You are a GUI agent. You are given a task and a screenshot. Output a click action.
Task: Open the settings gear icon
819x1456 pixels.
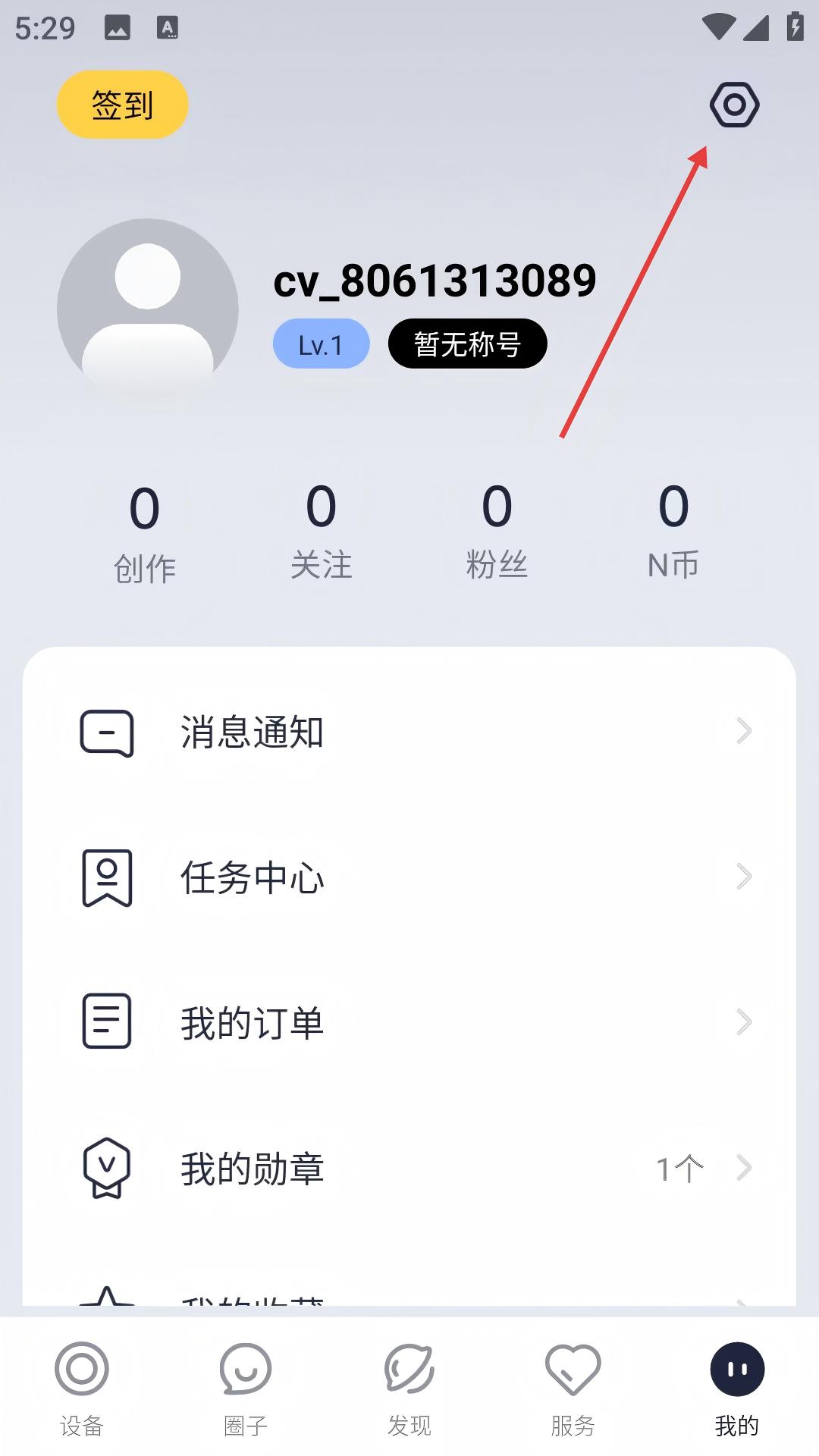click(x=734, y=105)
